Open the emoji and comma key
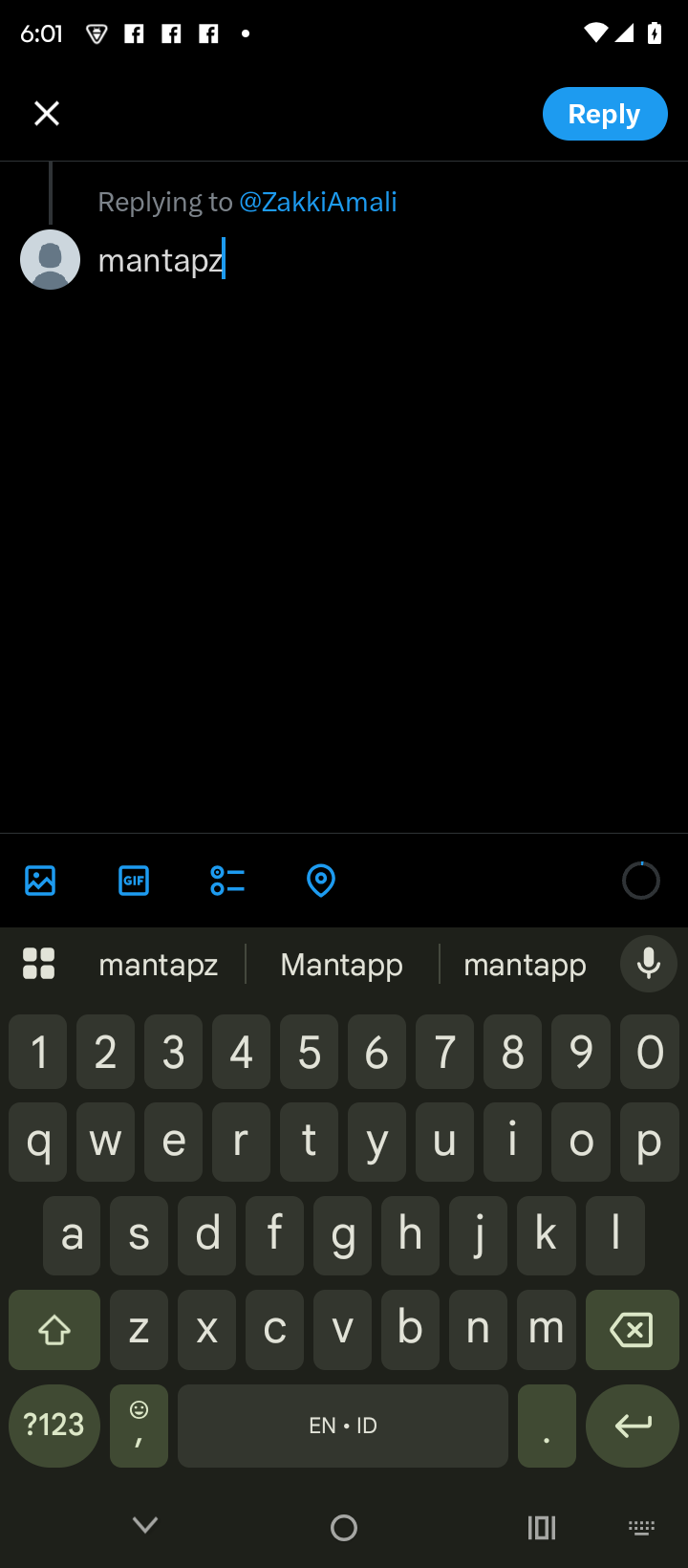Image resolution: width=688 pixels, height=1568 pixels. point(140,1426)
